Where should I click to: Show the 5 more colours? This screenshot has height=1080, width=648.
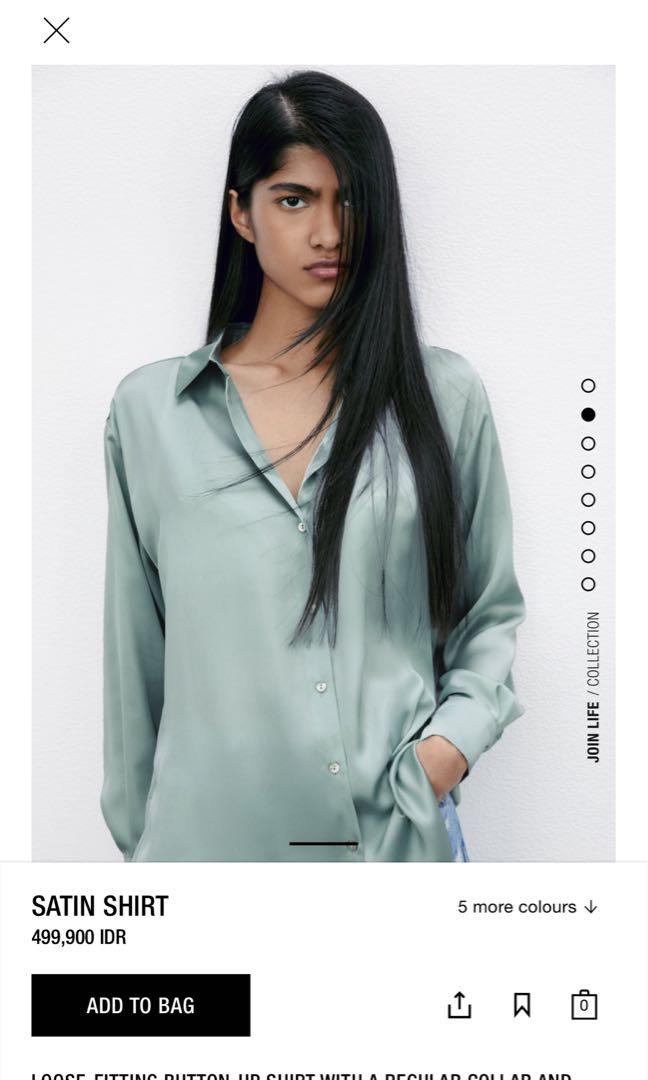click(x=527, y=907)
